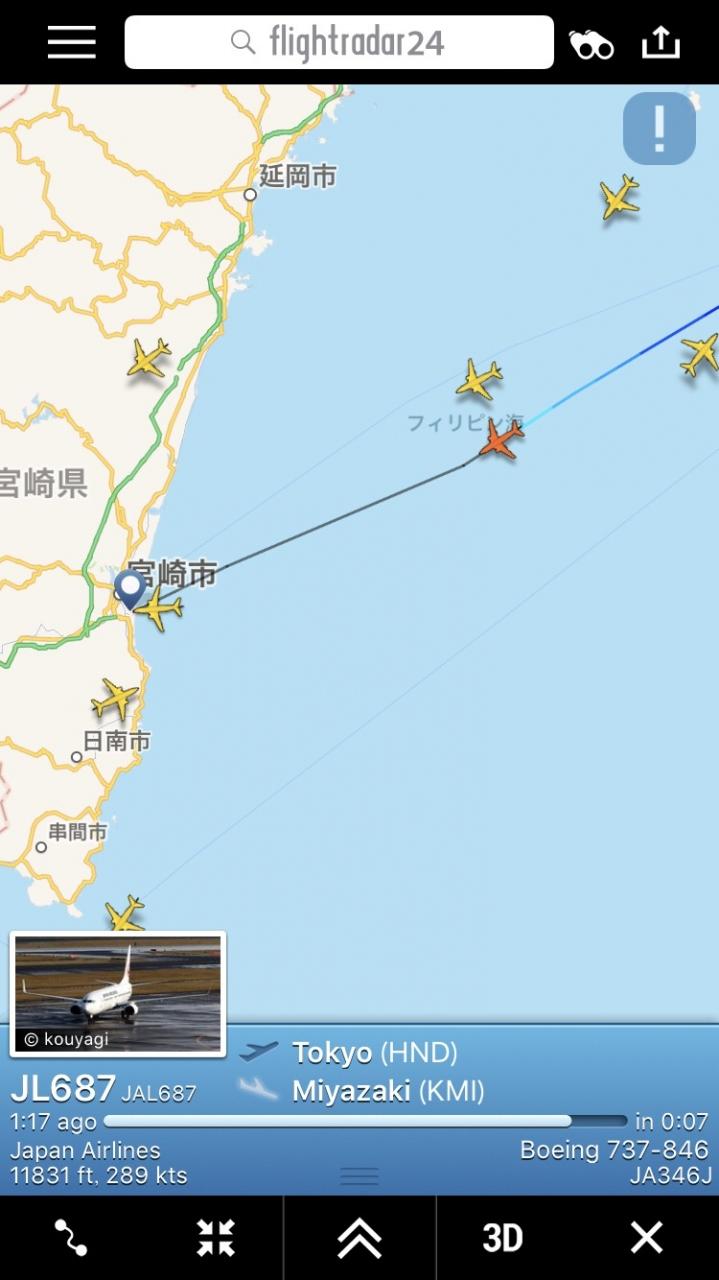Open the exclamation alert button
This screenshot has height=1280, width=719.
(659, 128)
